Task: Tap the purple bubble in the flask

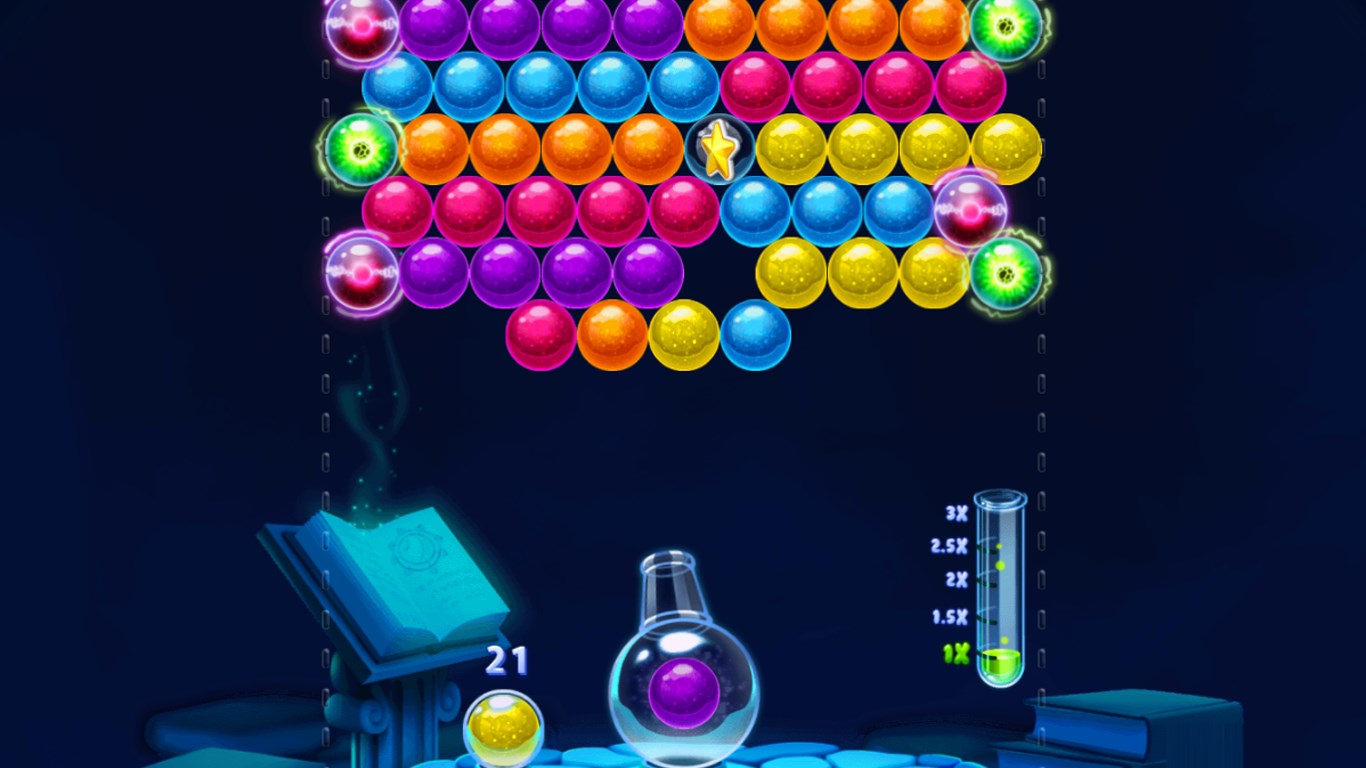Action: point(684,693)
